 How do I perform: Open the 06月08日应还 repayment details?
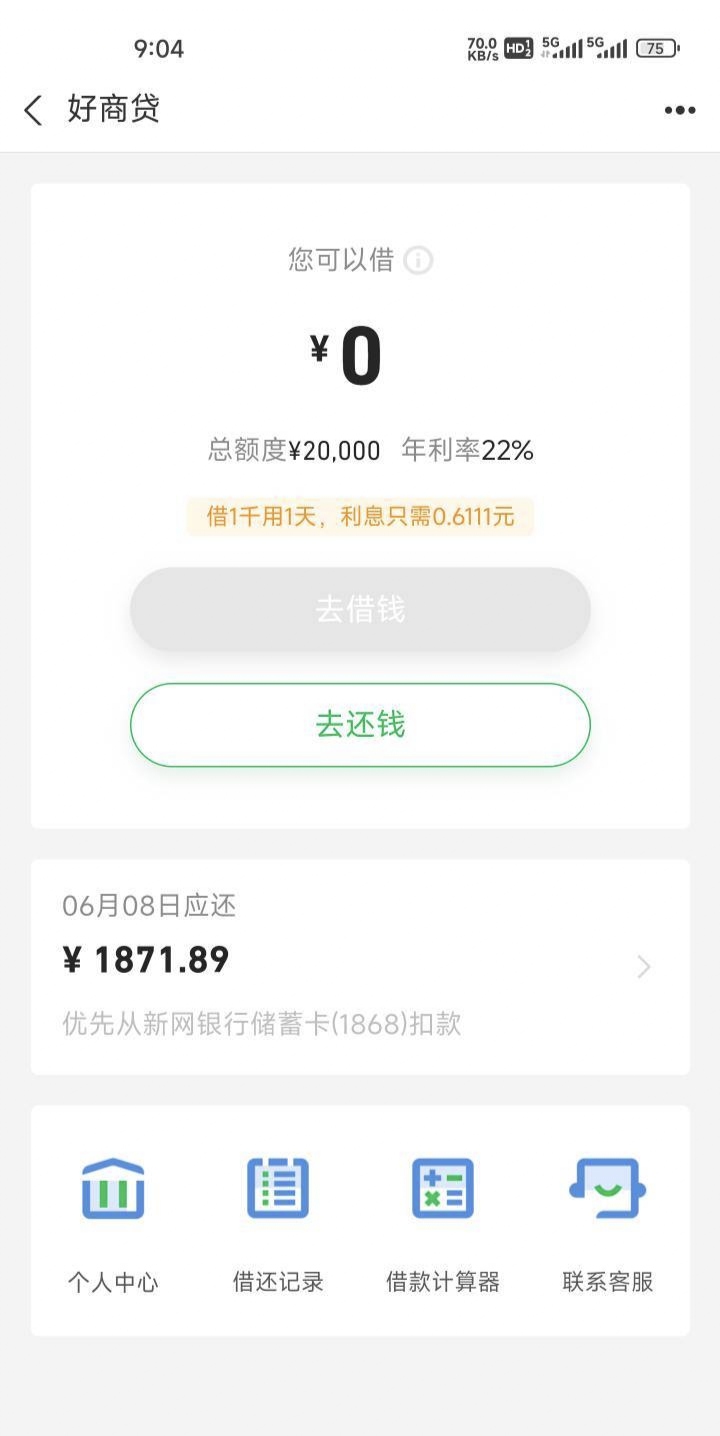360,967
